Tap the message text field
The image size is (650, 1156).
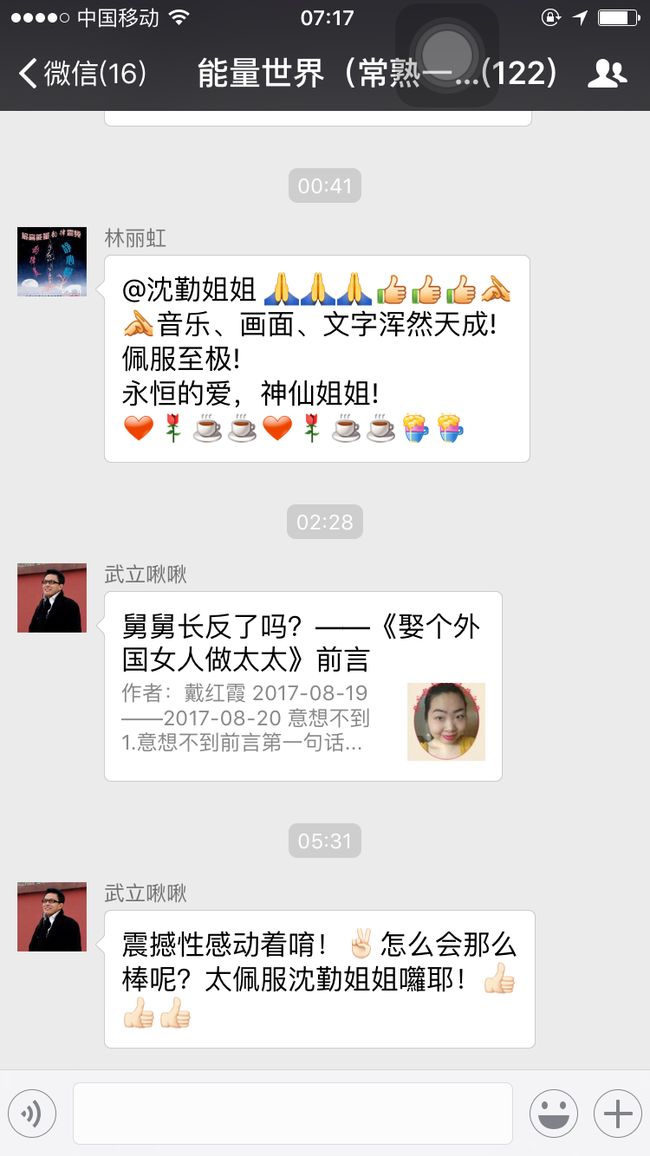click(x=293, y=1113)
